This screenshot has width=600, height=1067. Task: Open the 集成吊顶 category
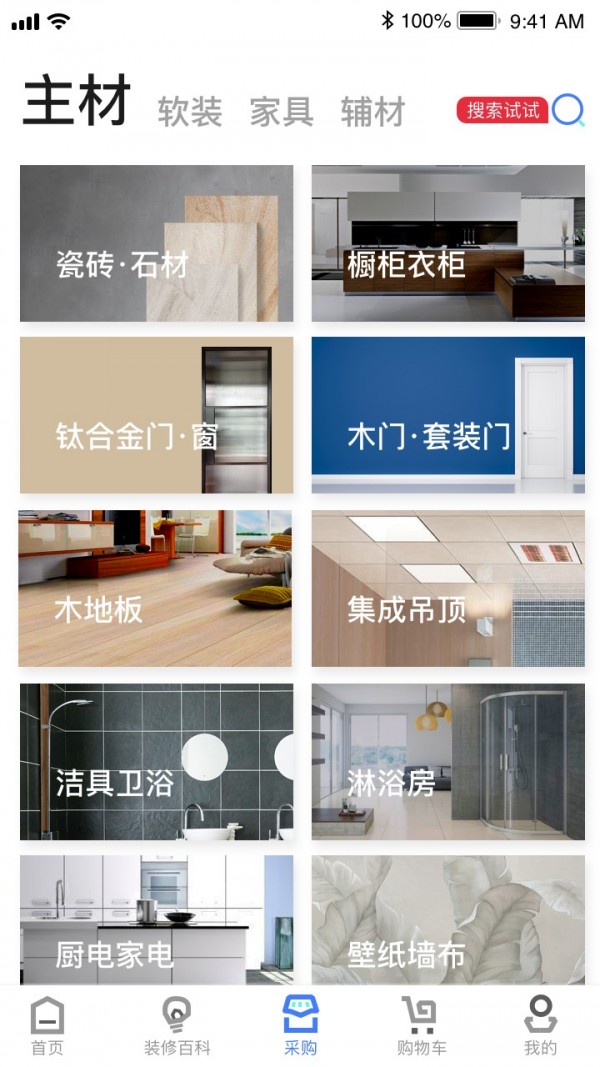(448, 588)
